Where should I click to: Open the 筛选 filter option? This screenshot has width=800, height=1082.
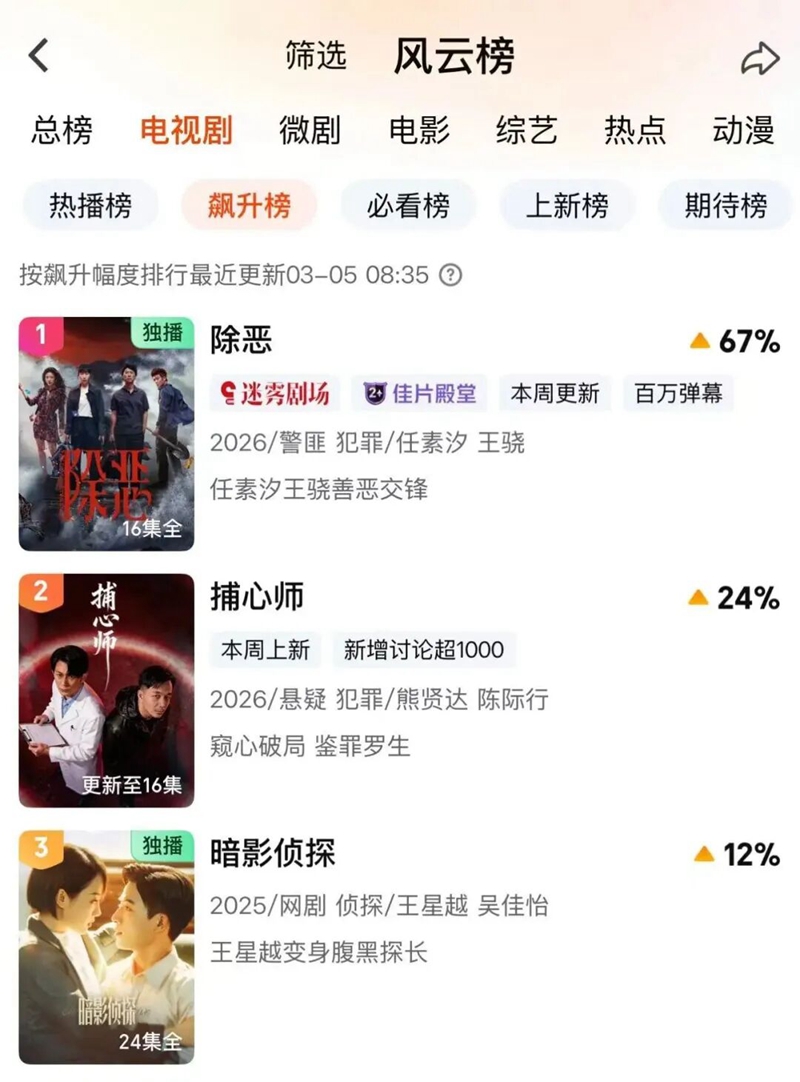316,56
